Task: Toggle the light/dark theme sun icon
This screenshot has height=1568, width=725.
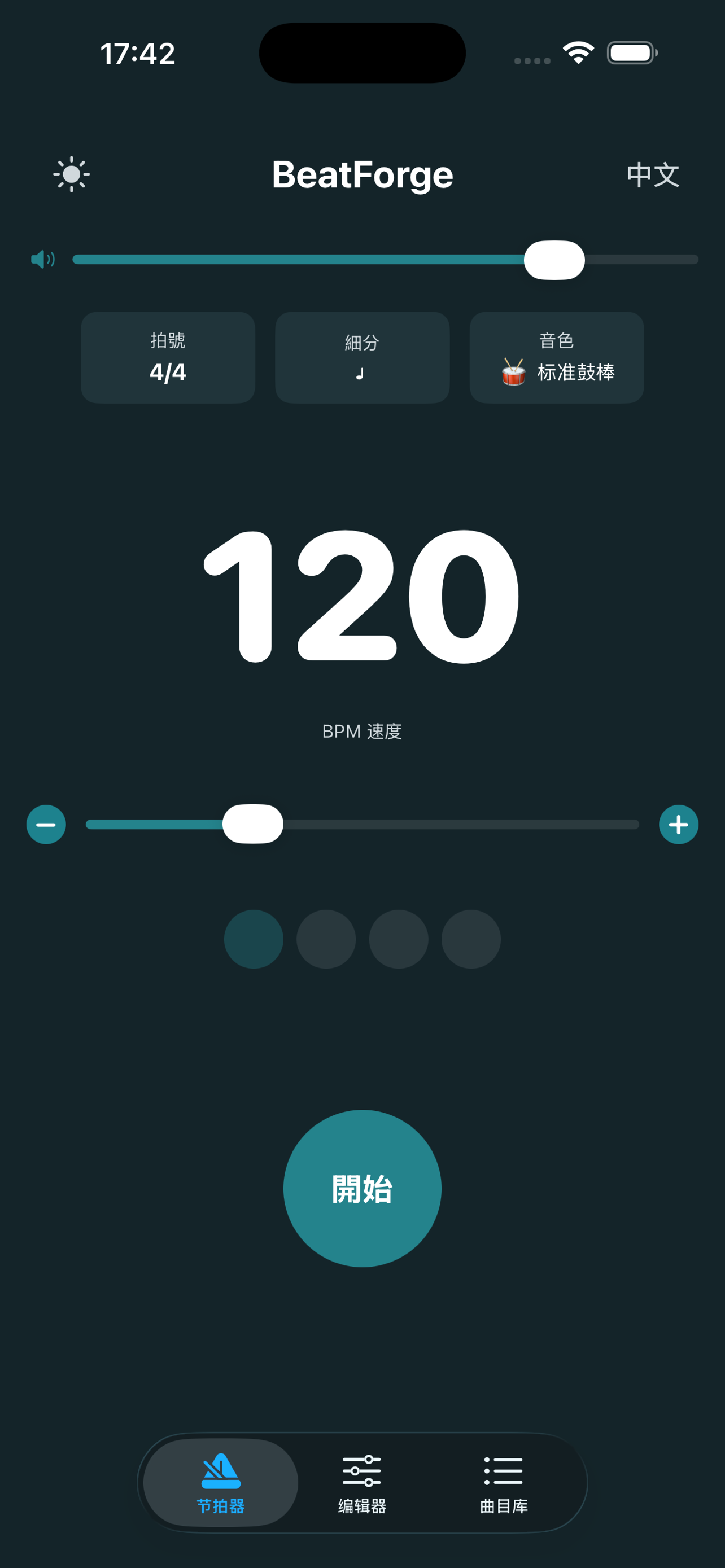Action: (x=71, y=175)
